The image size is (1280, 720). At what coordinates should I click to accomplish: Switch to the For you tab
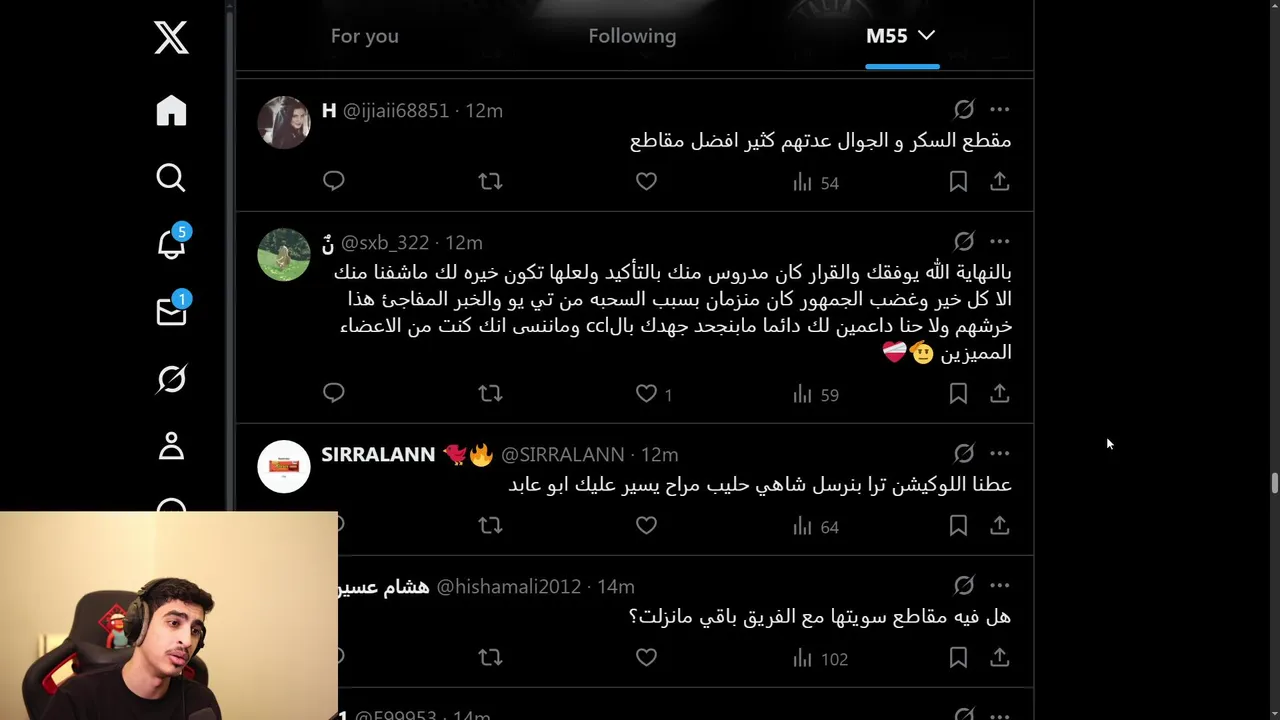click(364, 36)
